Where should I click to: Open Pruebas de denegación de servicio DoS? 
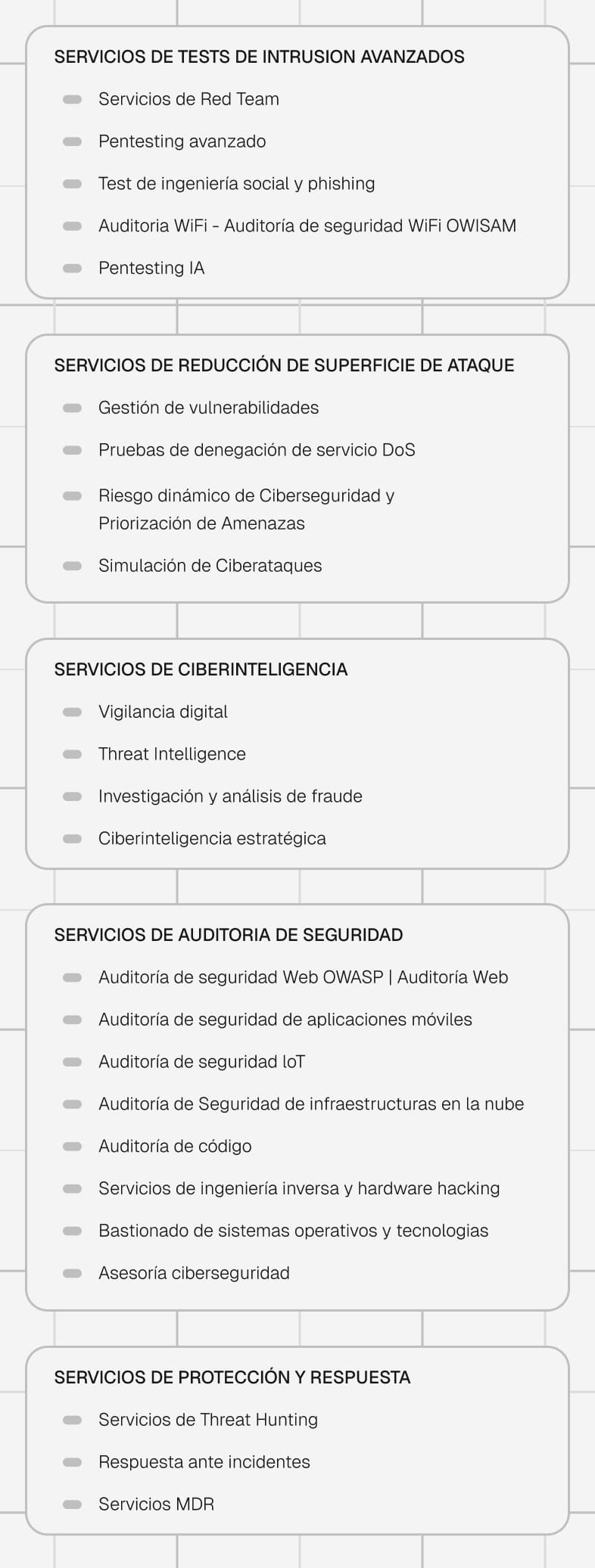(x=257, y=450)
